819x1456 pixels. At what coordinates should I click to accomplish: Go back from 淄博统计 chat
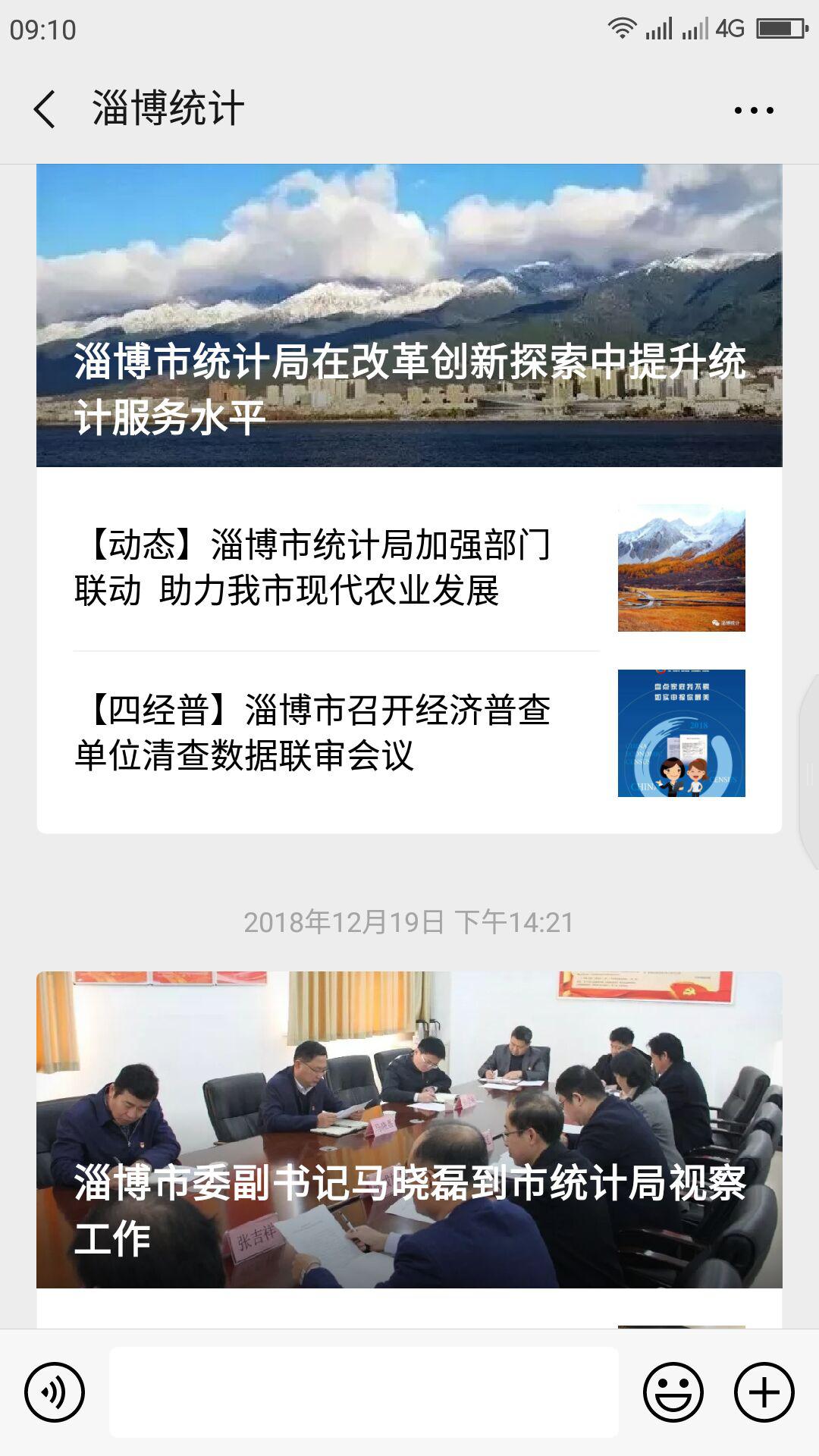(x=44, y=109)
